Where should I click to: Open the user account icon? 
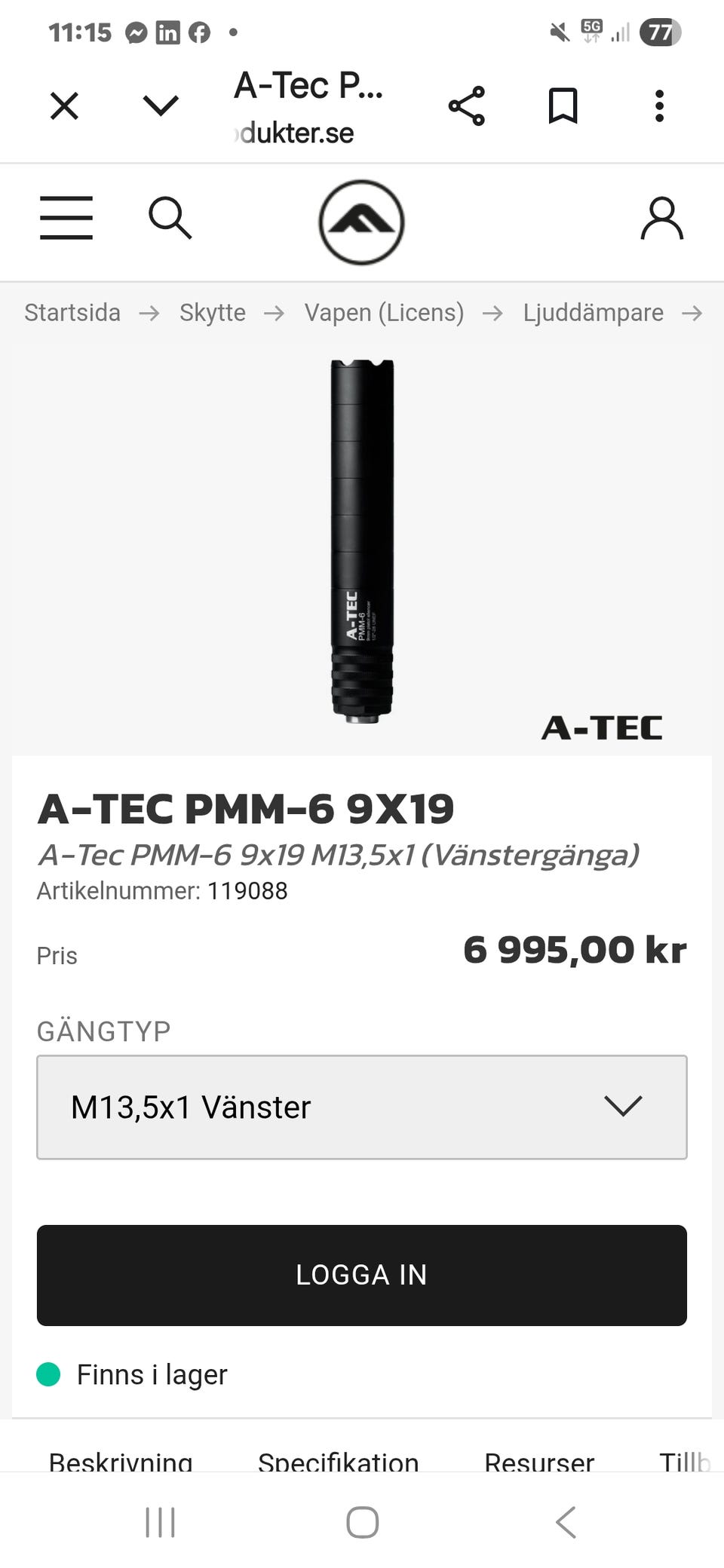[661, 219]
